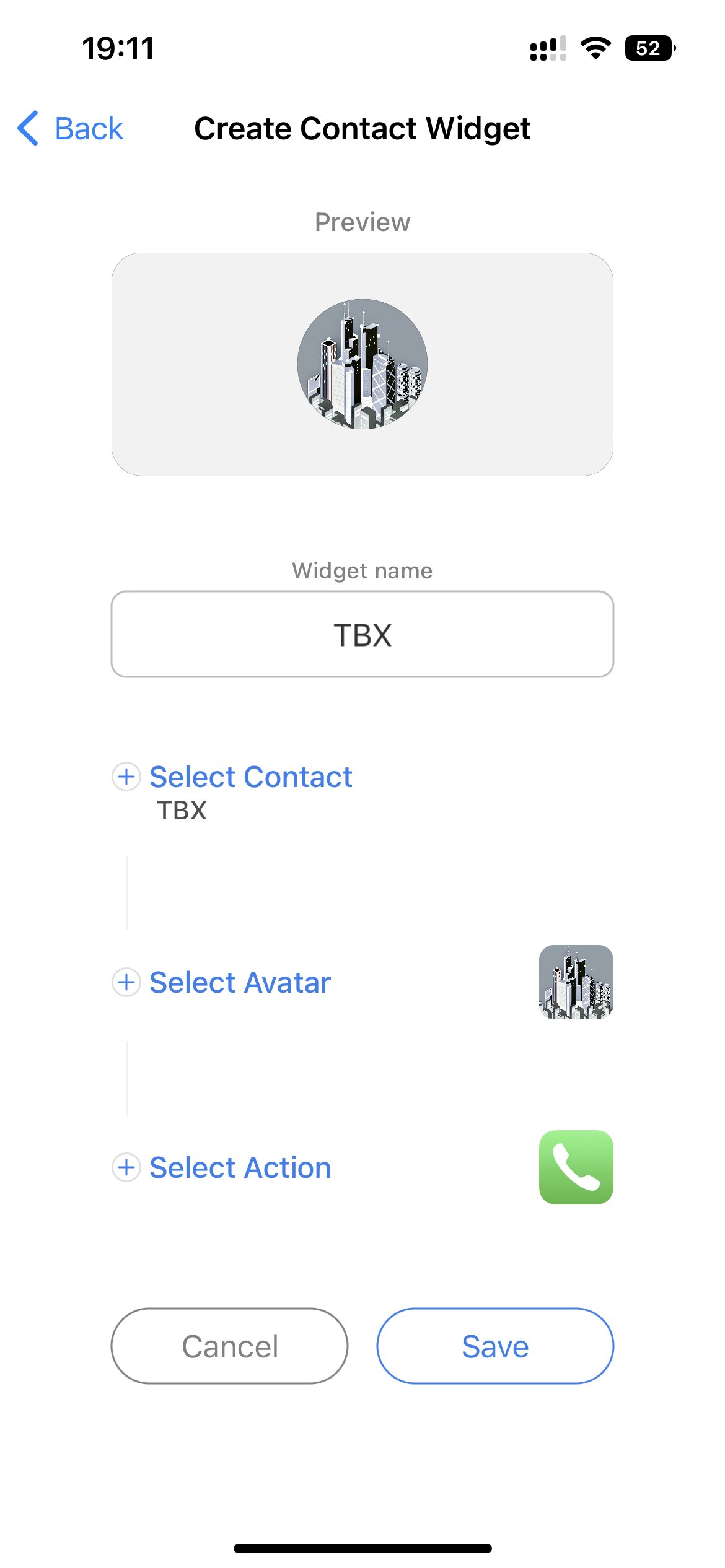Tap the city avatar thumbnail beside Select Avatar
Screen dimensions: 725x1568
click(x=576, y=982)
